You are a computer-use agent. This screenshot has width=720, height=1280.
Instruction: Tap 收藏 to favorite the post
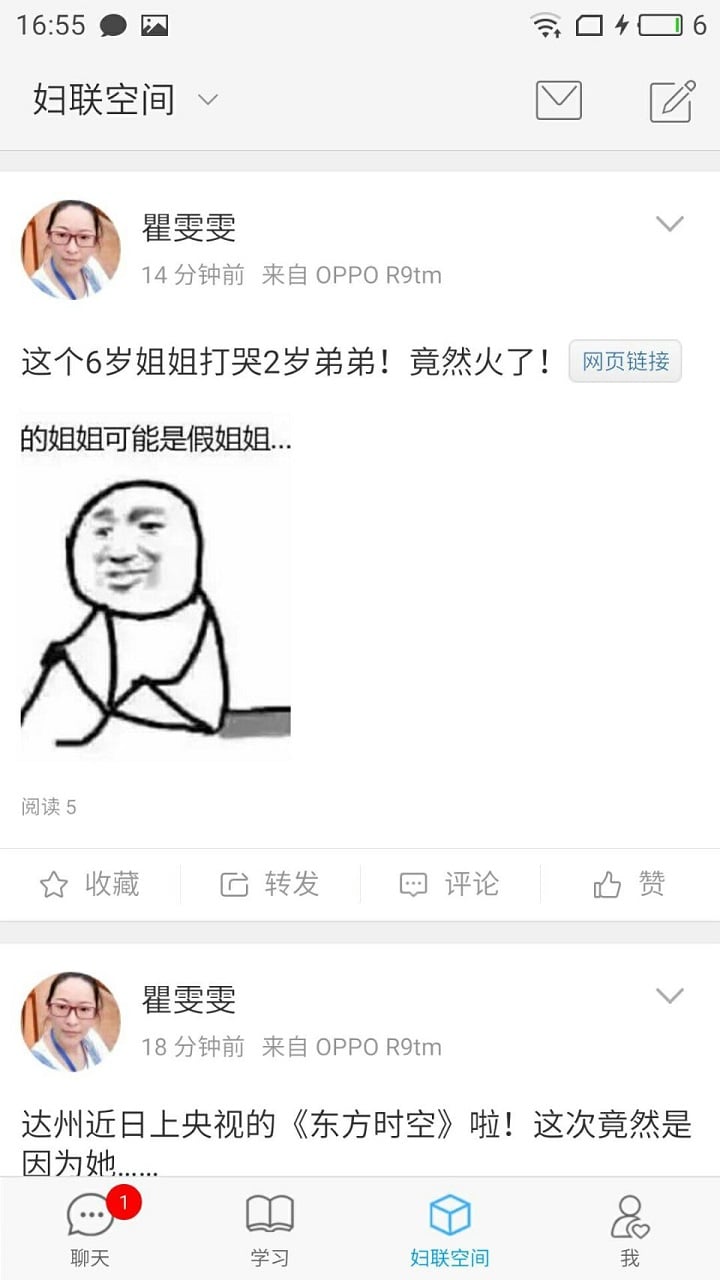90,884
